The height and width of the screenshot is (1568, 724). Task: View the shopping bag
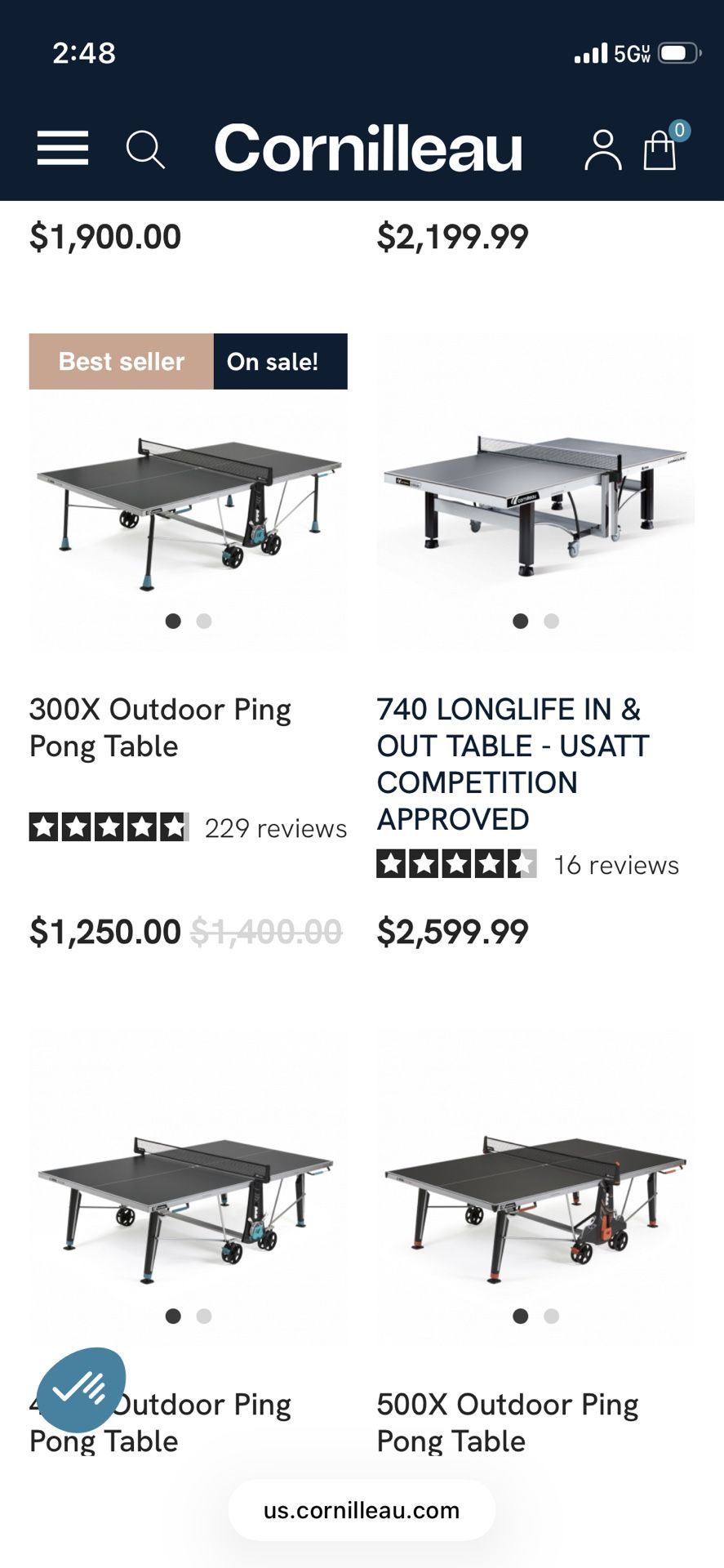[661, 149]
